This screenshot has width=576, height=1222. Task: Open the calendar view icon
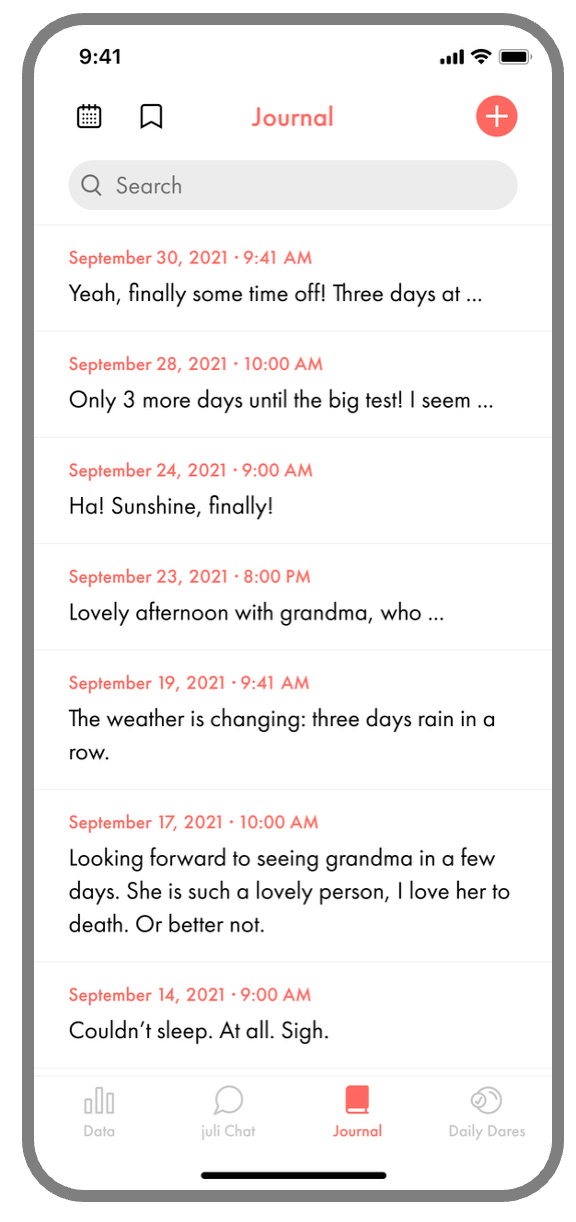pyautogui.click(x=89, y=117)
